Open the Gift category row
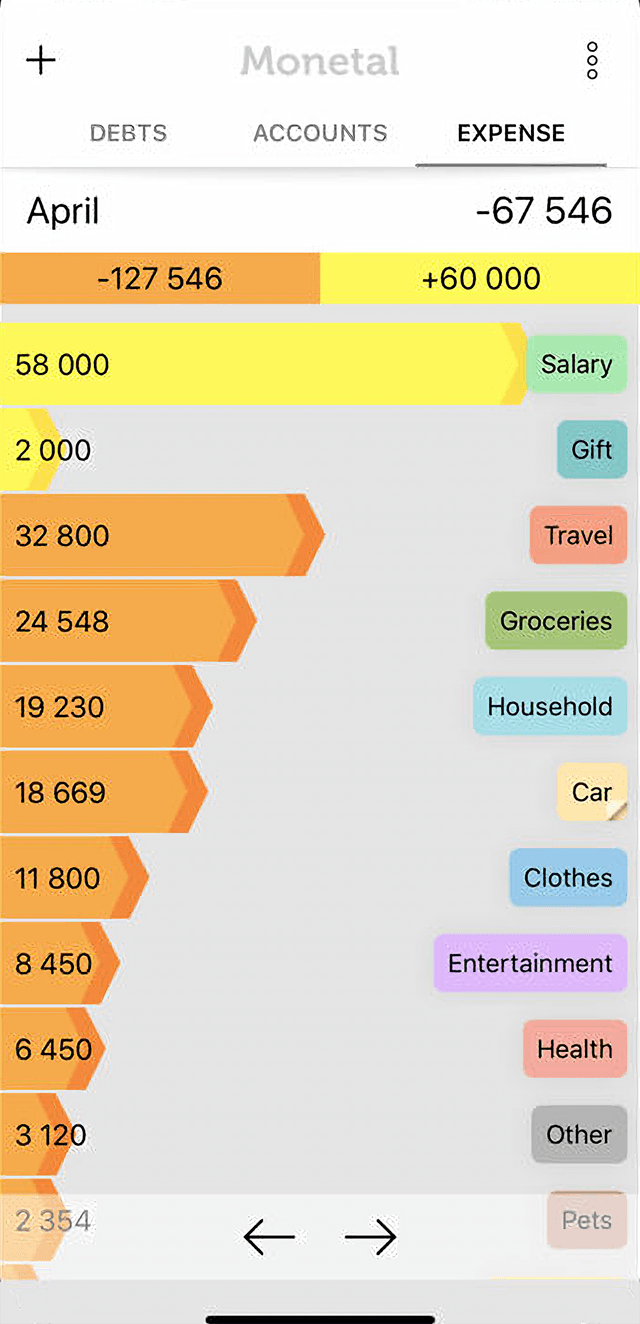This screenshot has height=1324, width=640. tap(320, 450)
